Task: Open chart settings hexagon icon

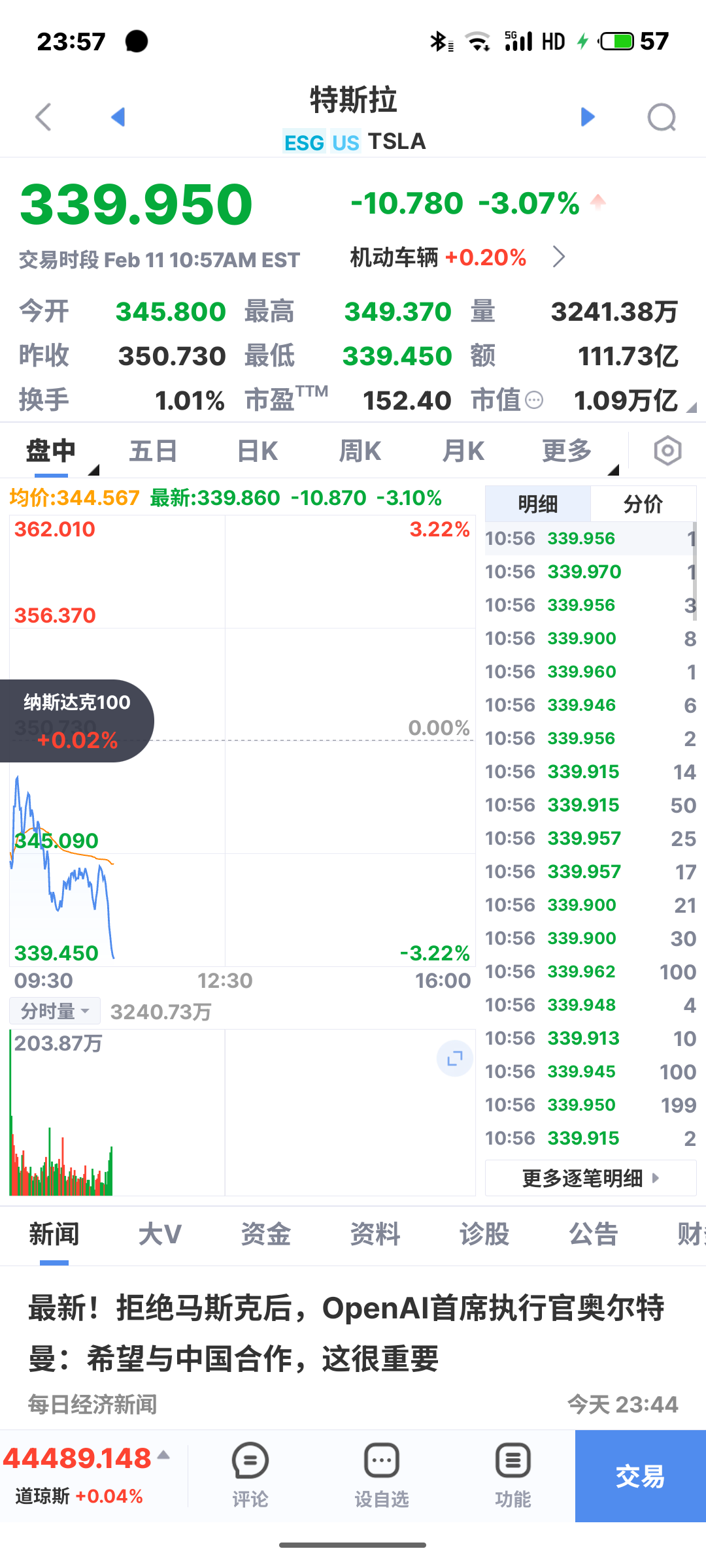Action: 667,451
